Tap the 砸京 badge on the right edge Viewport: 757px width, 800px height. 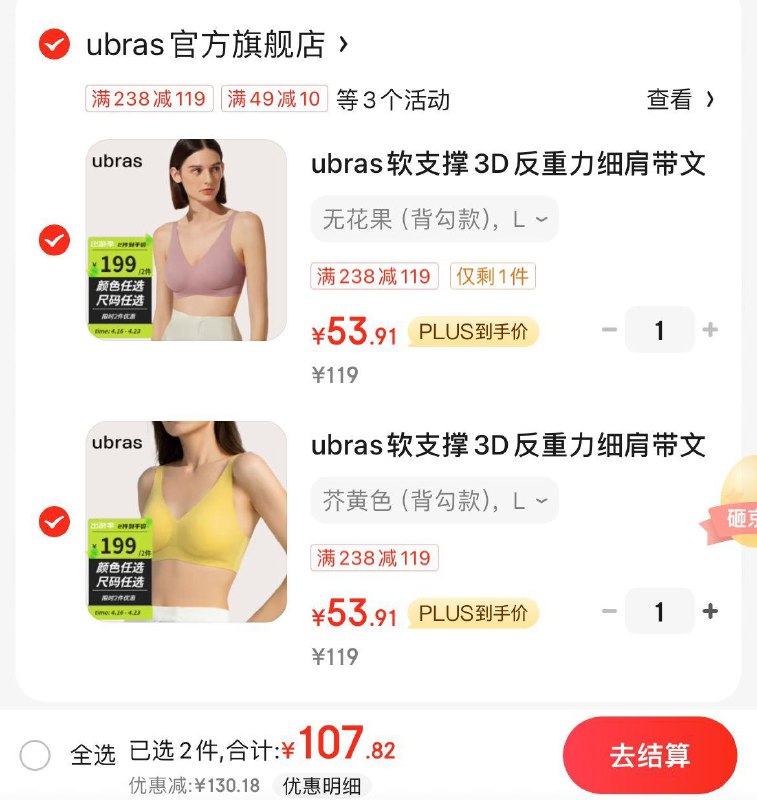point(742,518)
